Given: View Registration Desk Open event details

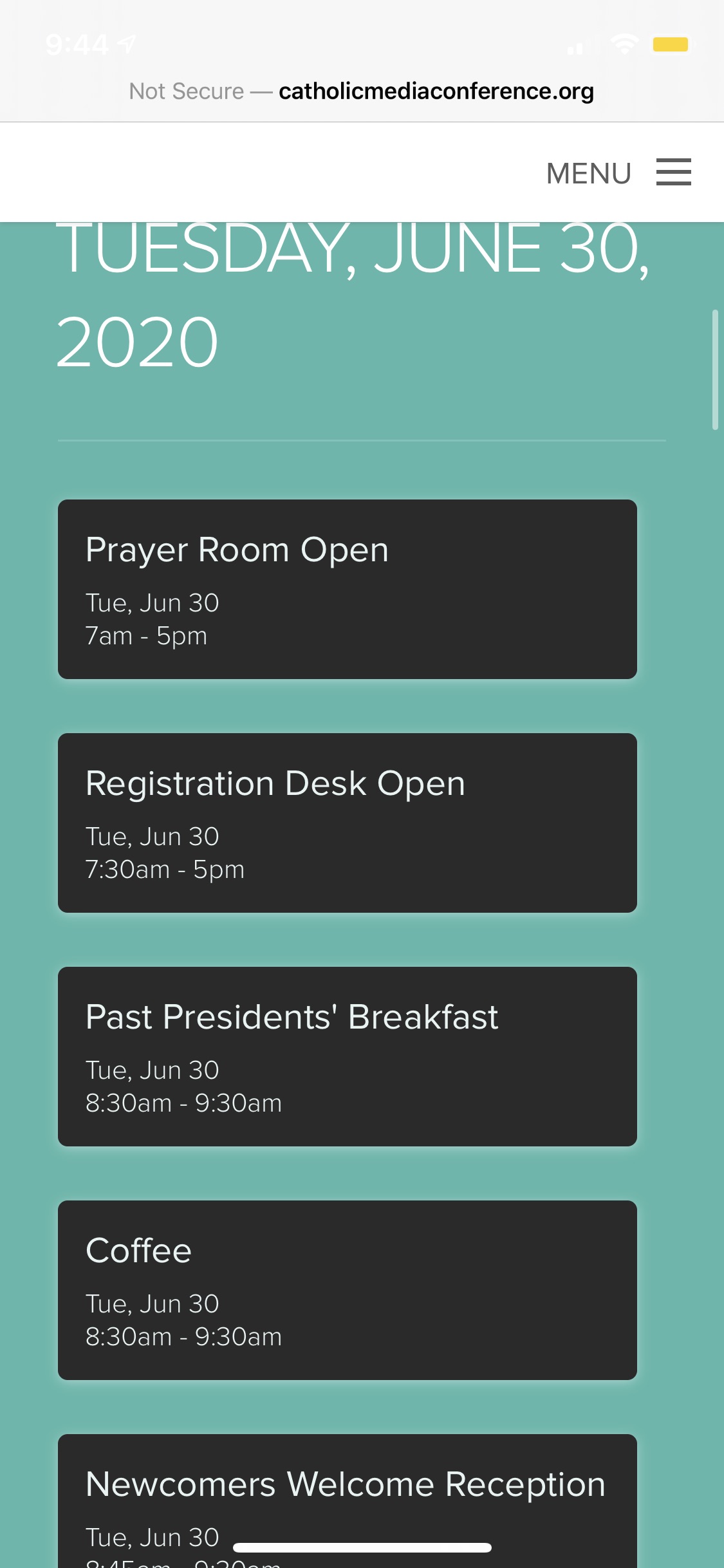Looking at the screenshot, I should click(x=348, y=823).
